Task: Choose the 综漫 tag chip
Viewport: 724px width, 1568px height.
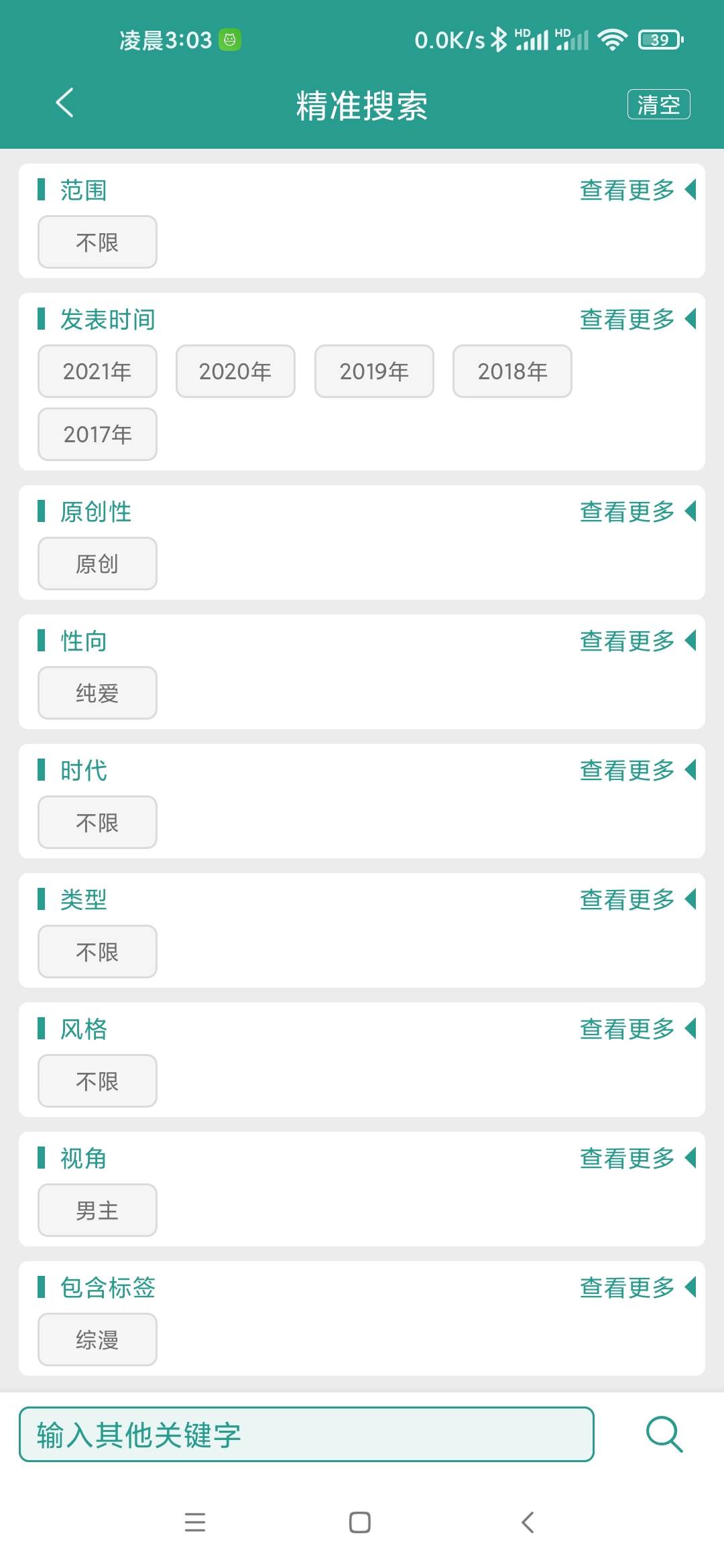Action: (x=97, y=1340)
